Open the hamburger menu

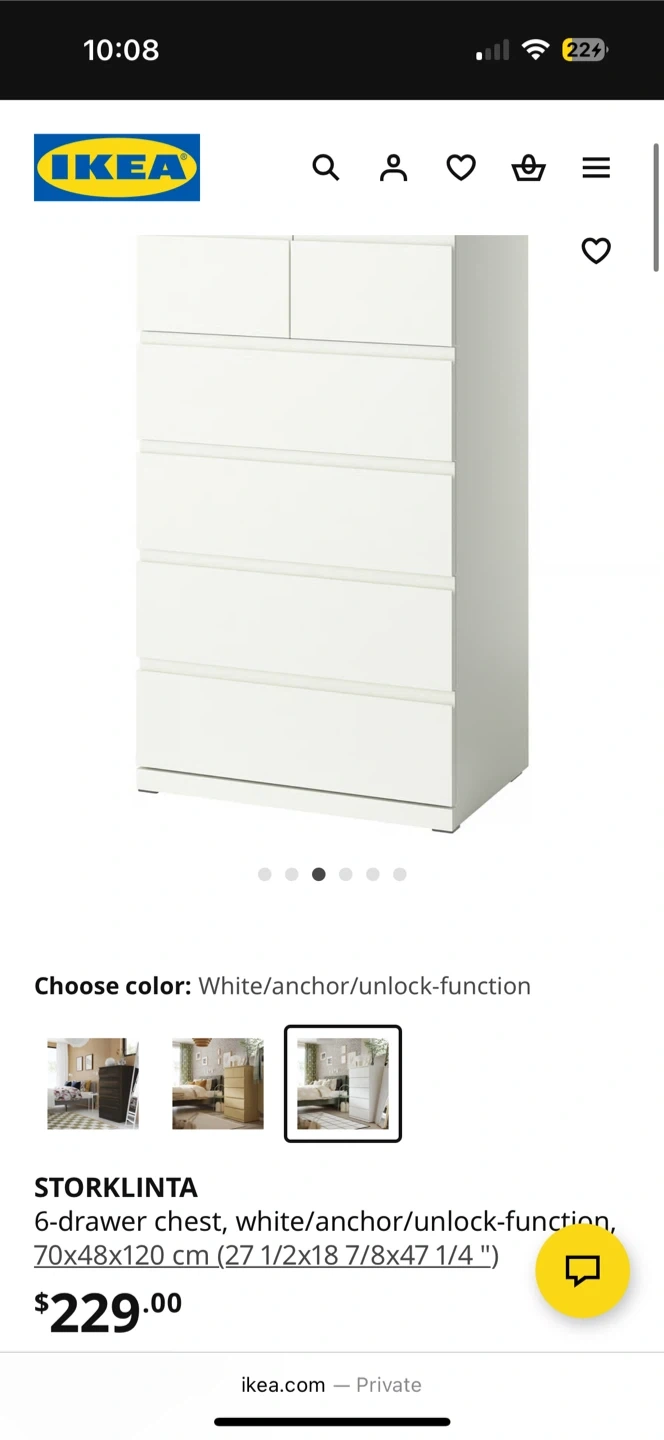tap(596, 168)
